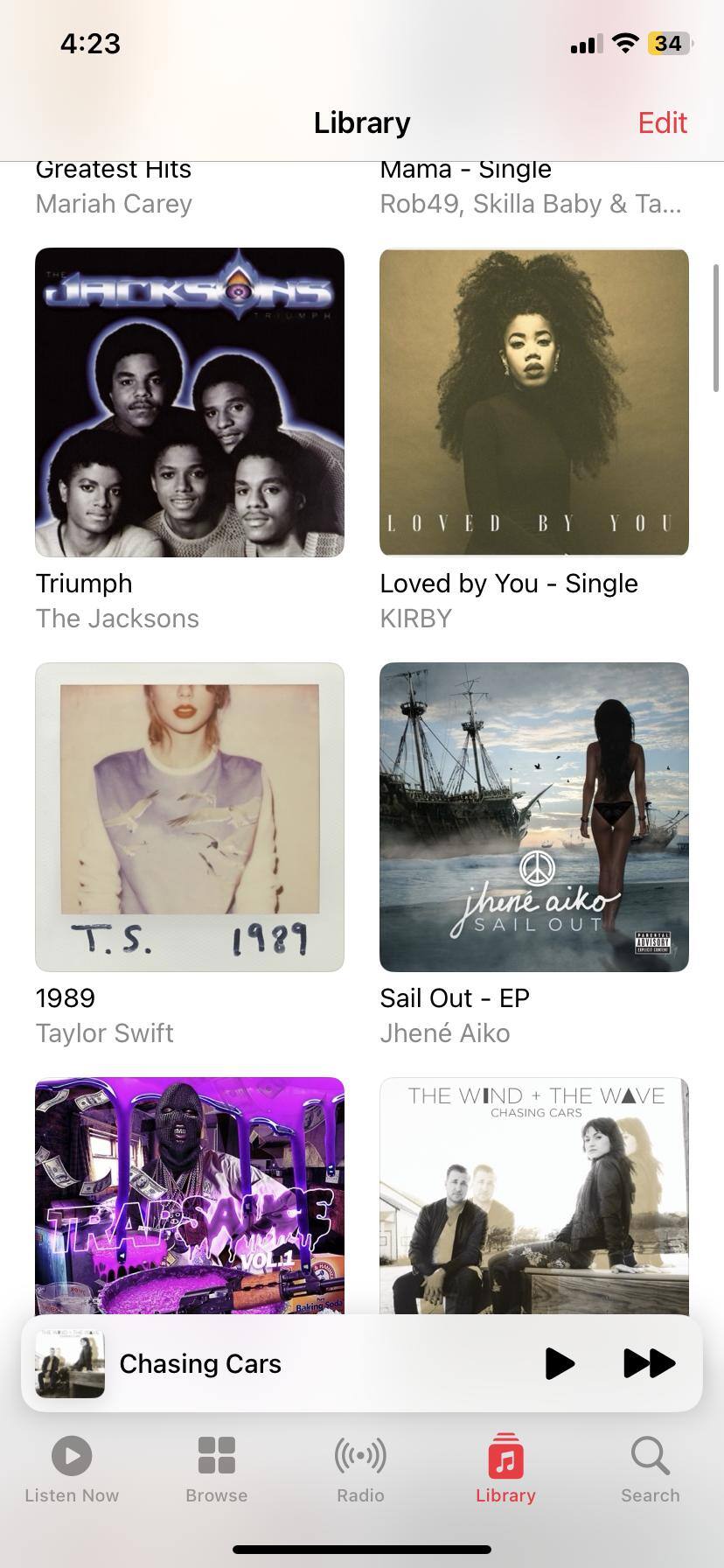Tap Edit in the Library header
Image resolution: width=724 pixels, height=1568 pixels.
662,122
